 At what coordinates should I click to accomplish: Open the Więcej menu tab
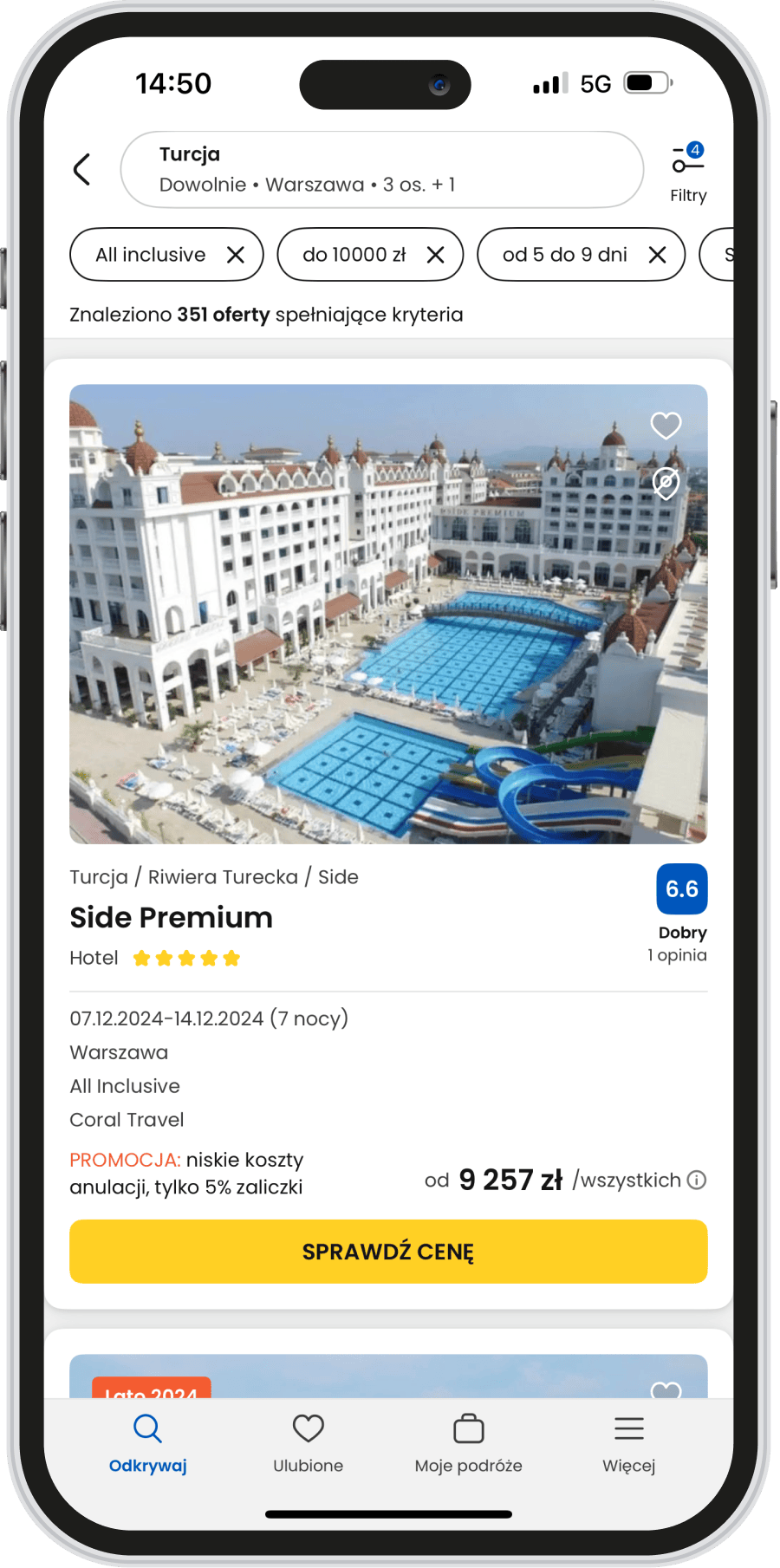pyautogui.click(x=628, y=1443)
